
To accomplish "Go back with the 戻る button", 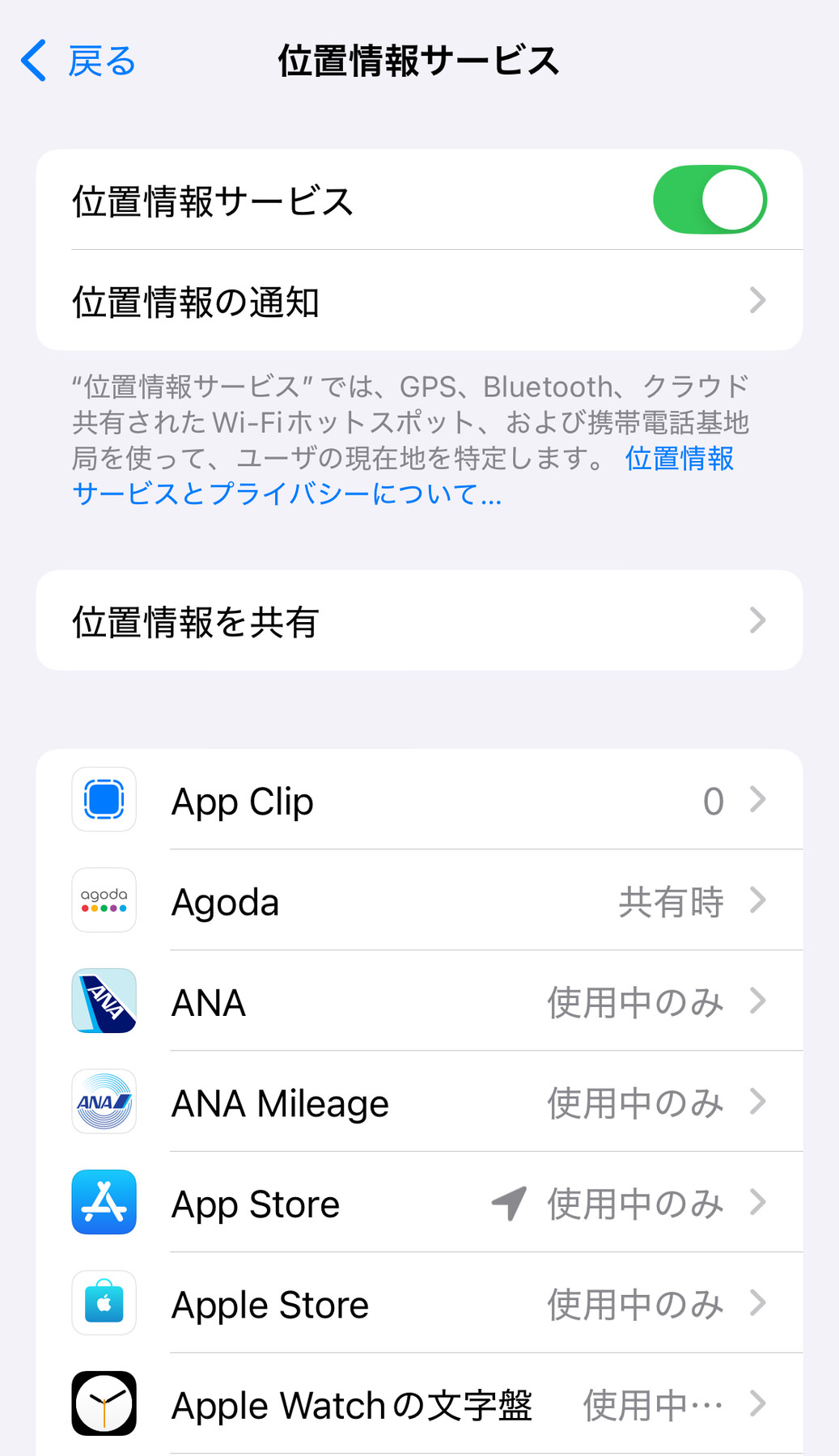I will pos(78,61).
